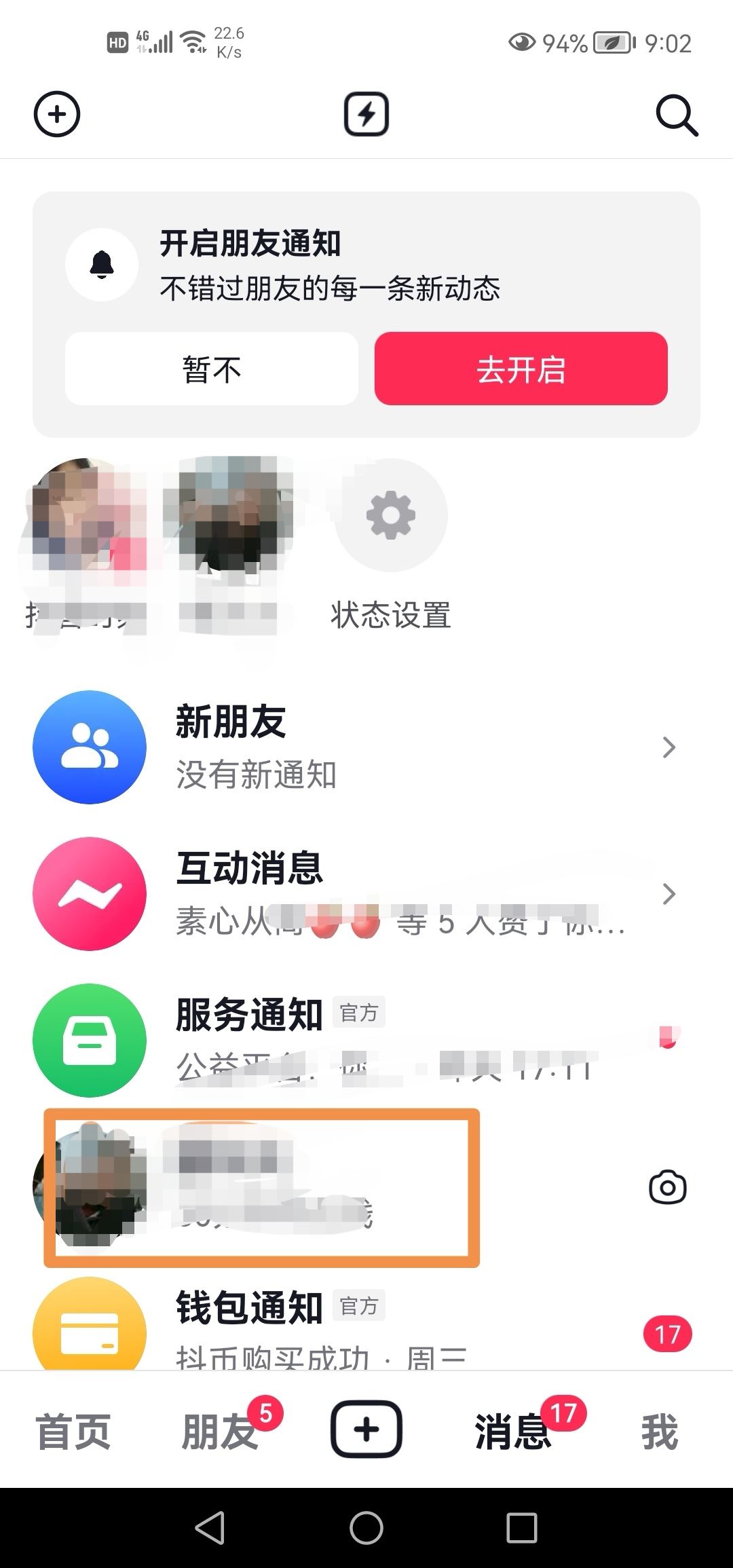Viewport: 733px width, 1568px height.
Task: Tap the red 去开启 button
Action: coord(521,369)
